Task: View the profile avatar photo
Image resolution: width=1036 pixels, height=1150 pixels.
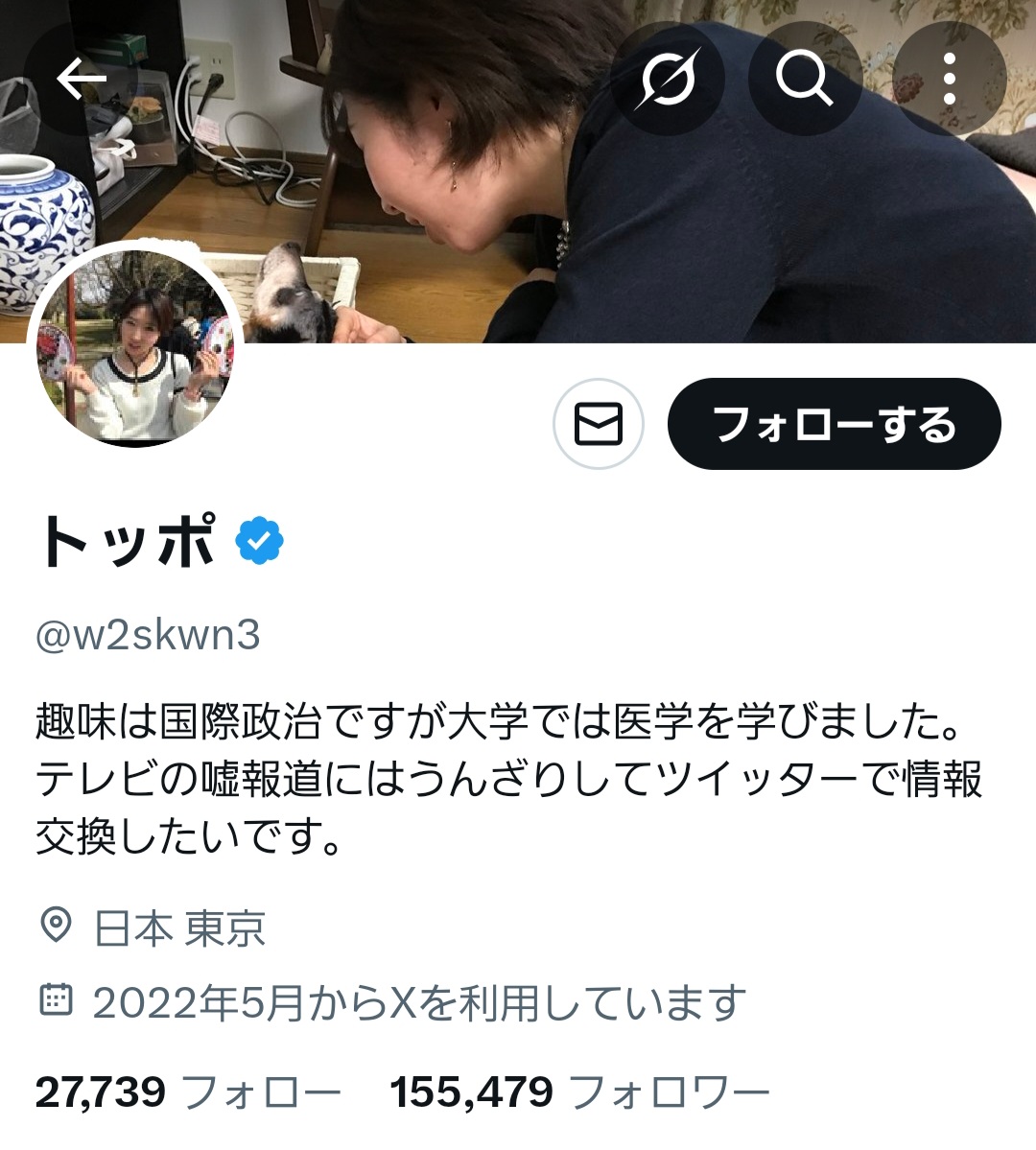Action: click(x=134, y=348)
